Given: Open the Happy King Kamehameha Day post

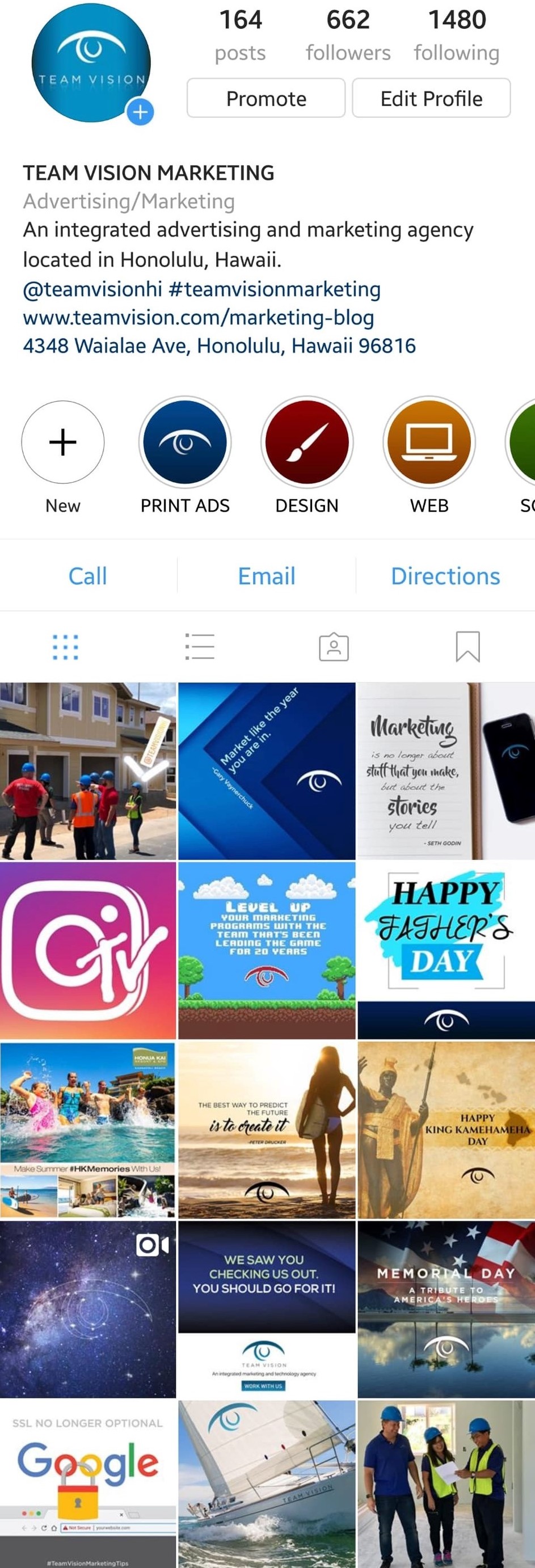Looking at the screenshot, I should (x=446, y=1129).
